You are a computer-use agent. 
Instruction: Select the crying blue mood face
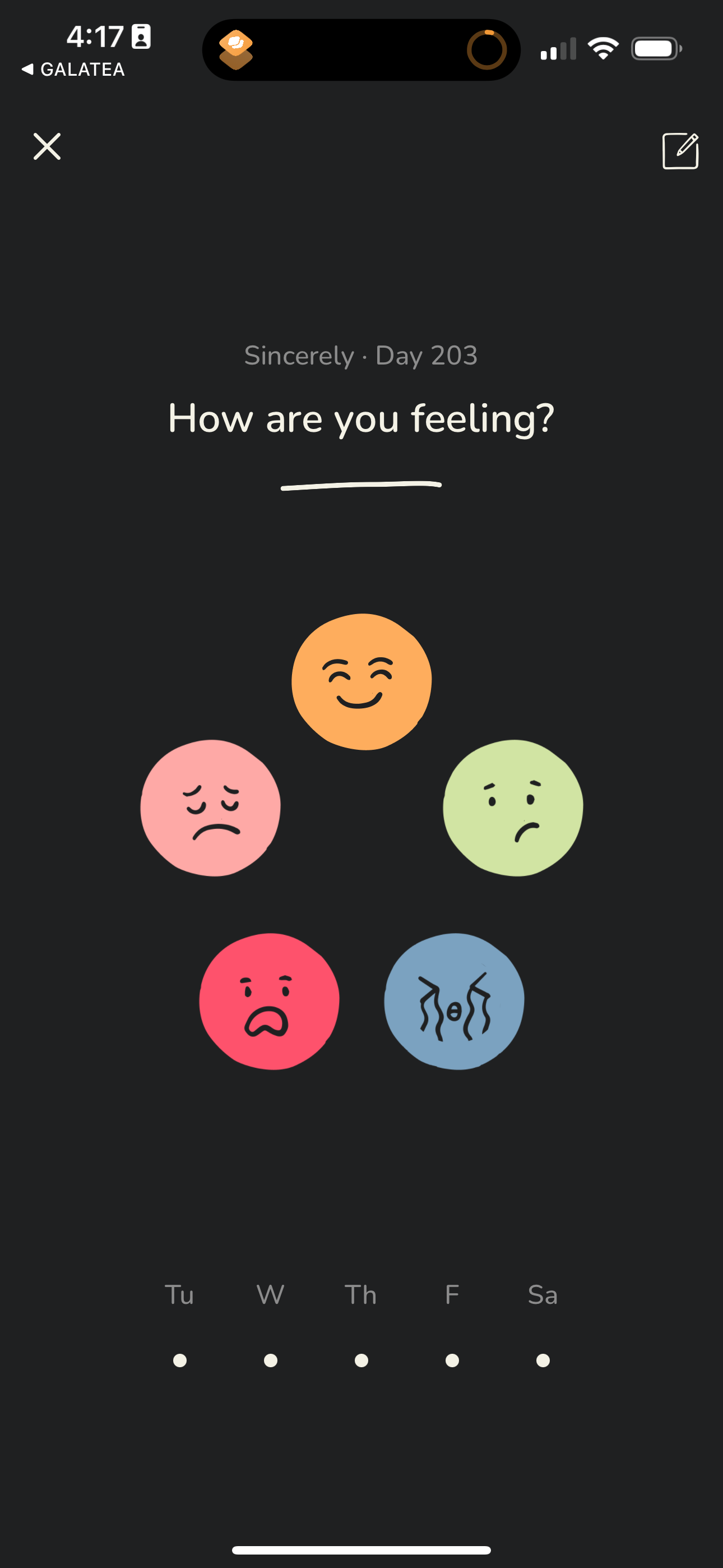click(x=453, y=999)
